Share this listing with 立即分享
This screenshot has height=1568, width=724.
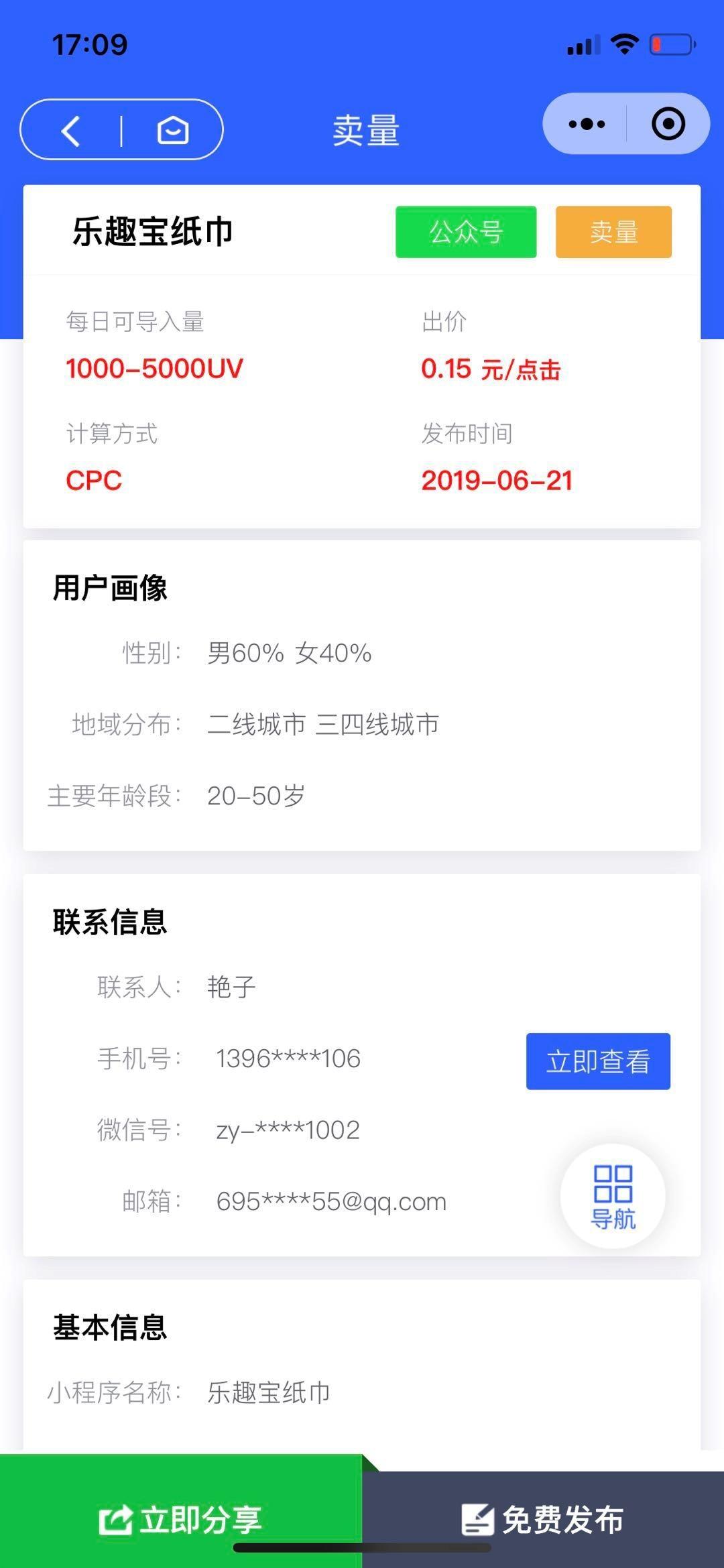coord(181,1519)
